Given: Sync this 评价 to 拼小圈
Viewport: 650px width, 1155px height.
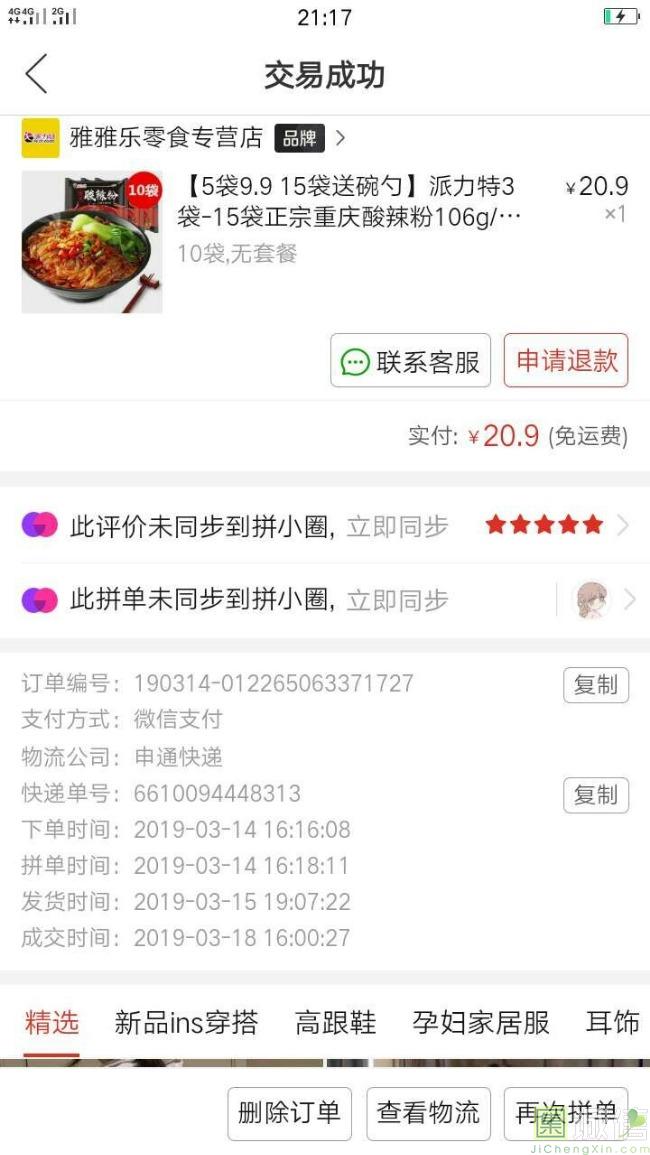Looking at the screenshot, I should click(x=397, y=526).
